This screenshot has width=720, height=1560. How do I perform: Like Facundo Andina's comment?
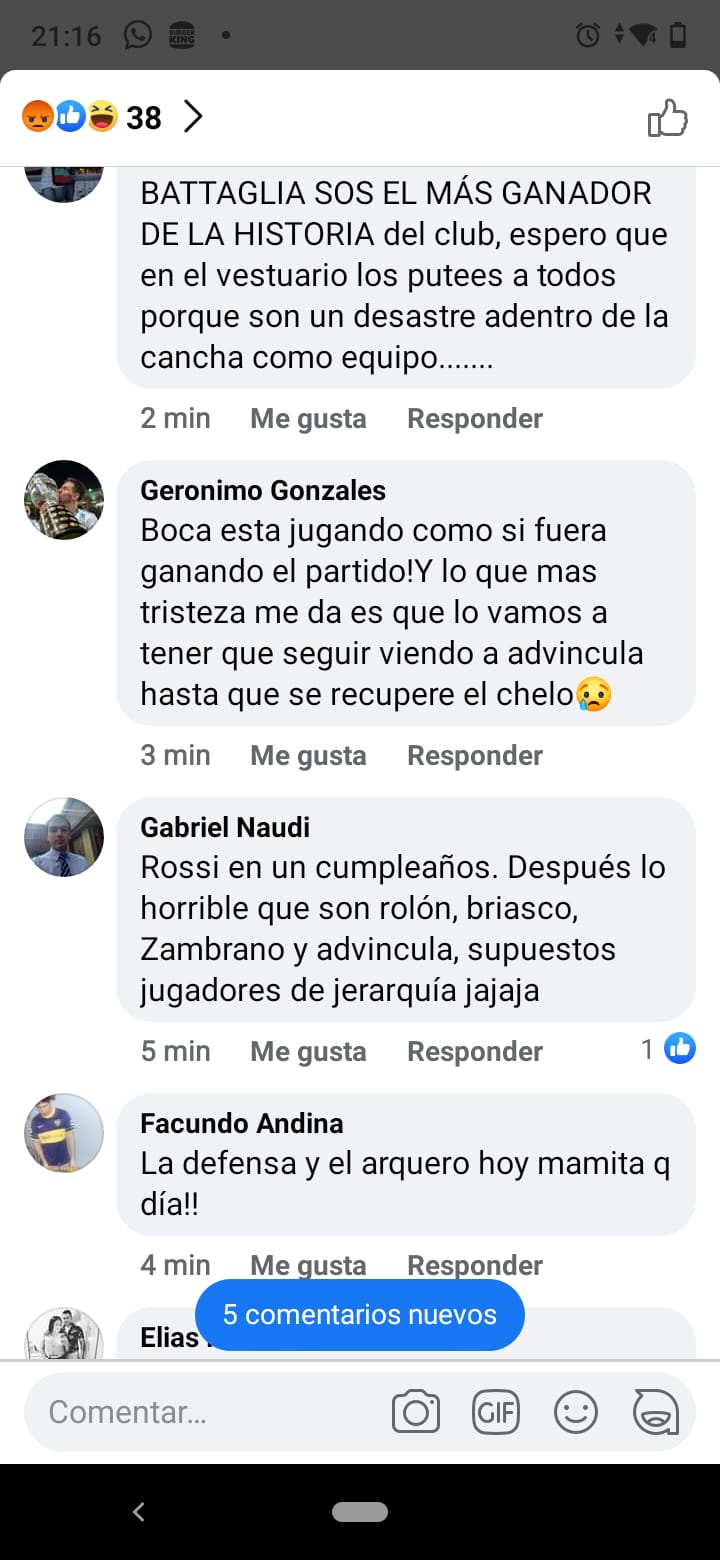tap(308, 1265)
